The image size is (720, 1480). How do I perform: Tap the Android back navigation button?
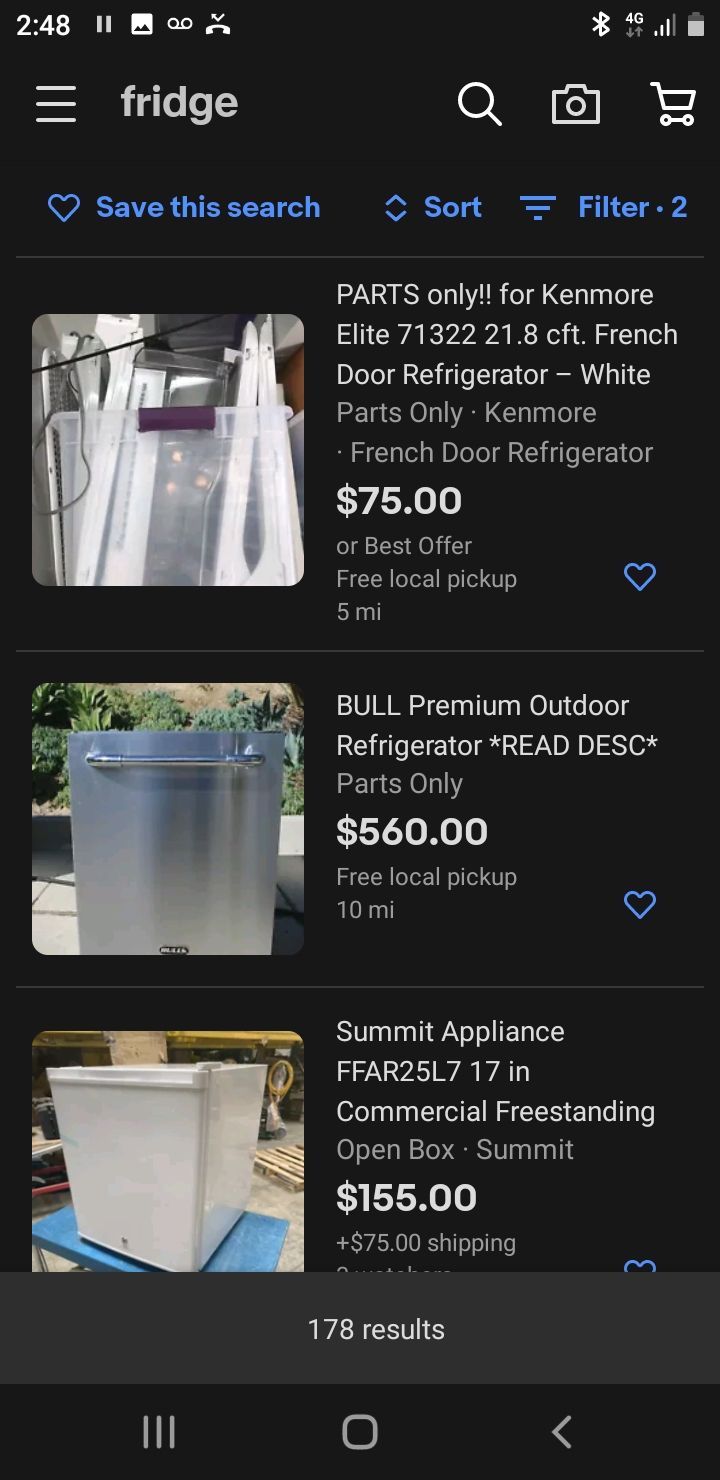tap(561, 1430)
